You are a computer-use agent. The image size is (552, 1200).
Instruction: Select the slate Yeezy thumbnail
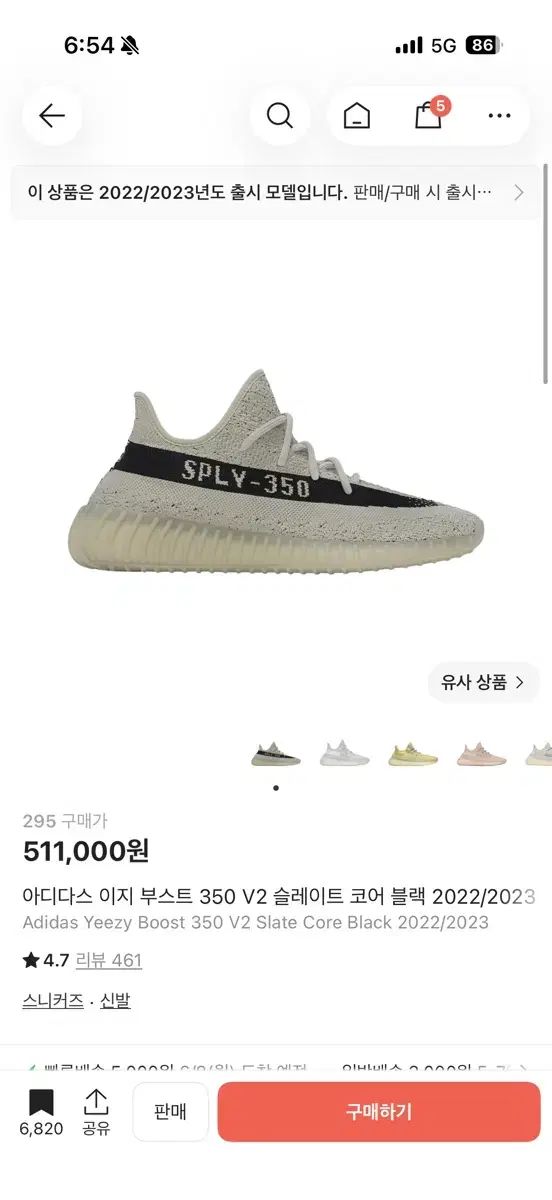pyautogui.click(x=276, y=754)
